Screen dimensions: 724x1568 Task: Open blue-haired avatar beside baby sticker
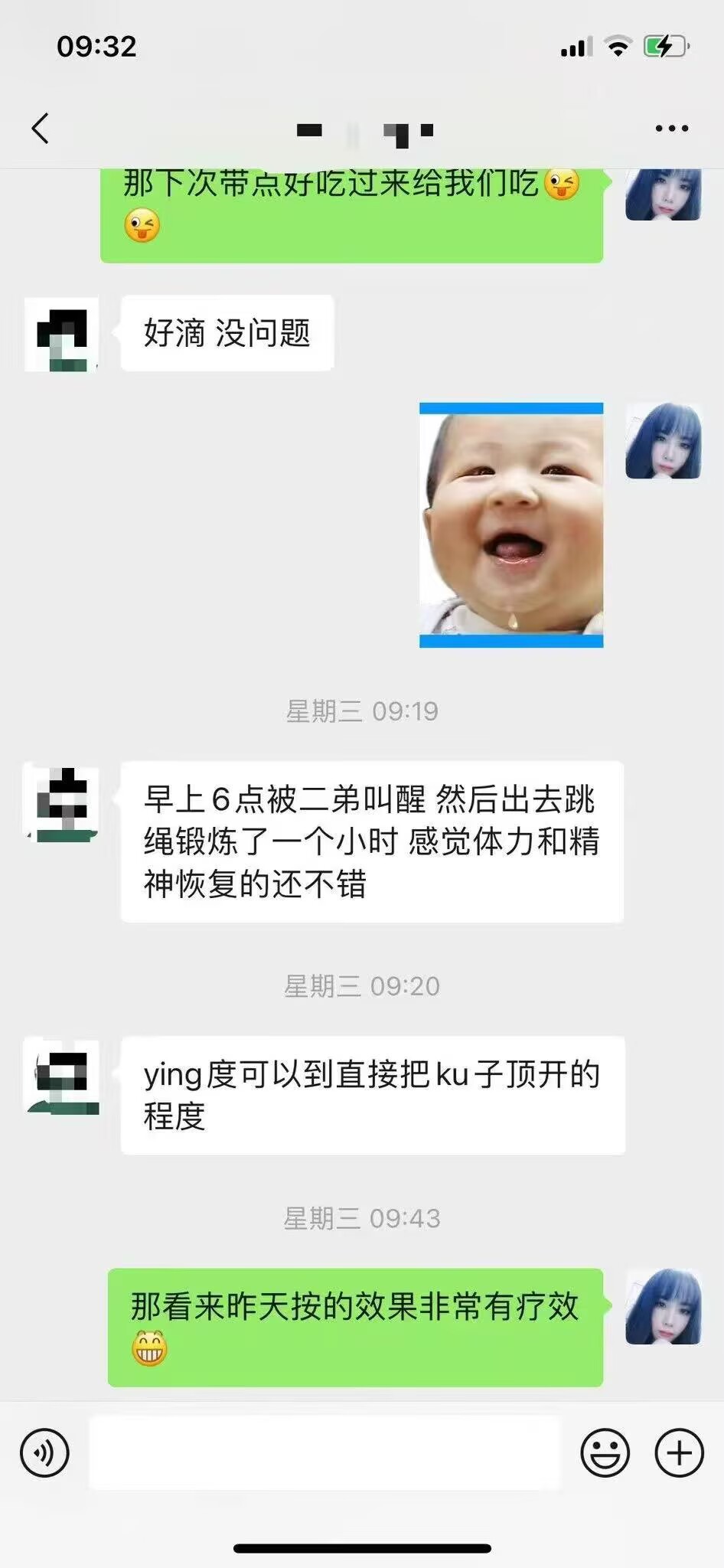point(663,442)
